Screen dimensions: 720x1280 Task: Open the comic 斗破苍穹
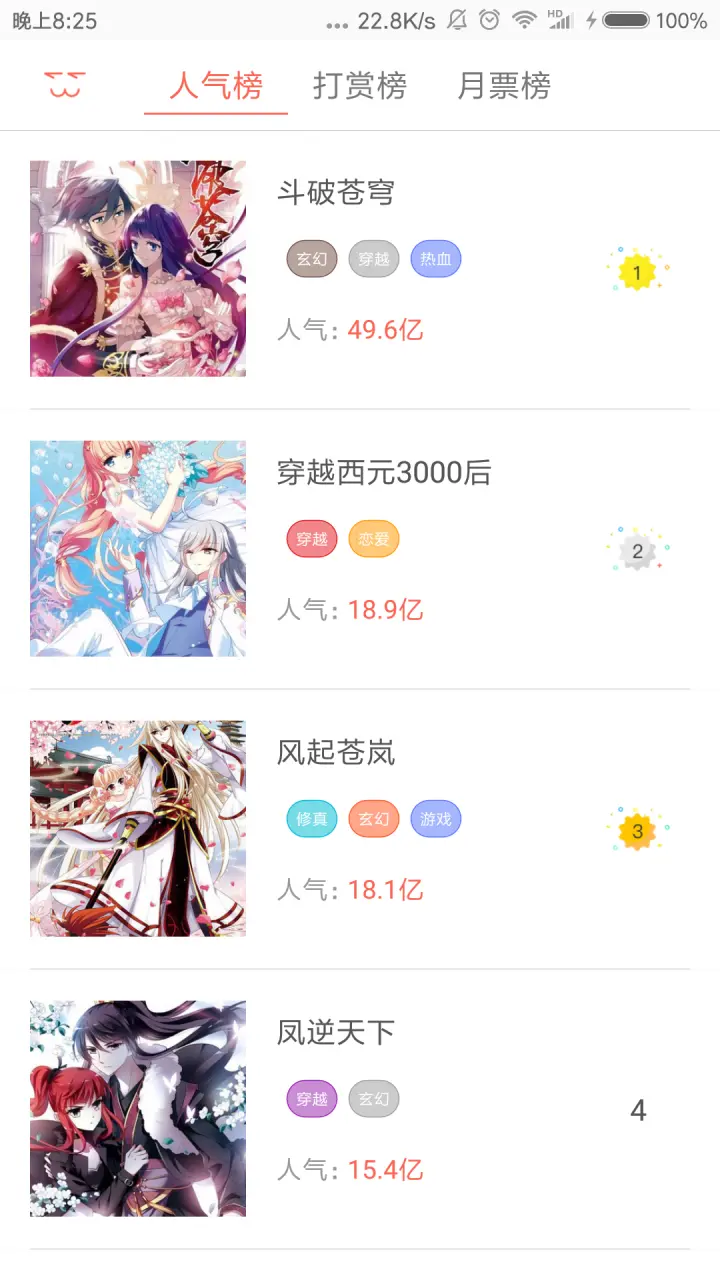336,192
